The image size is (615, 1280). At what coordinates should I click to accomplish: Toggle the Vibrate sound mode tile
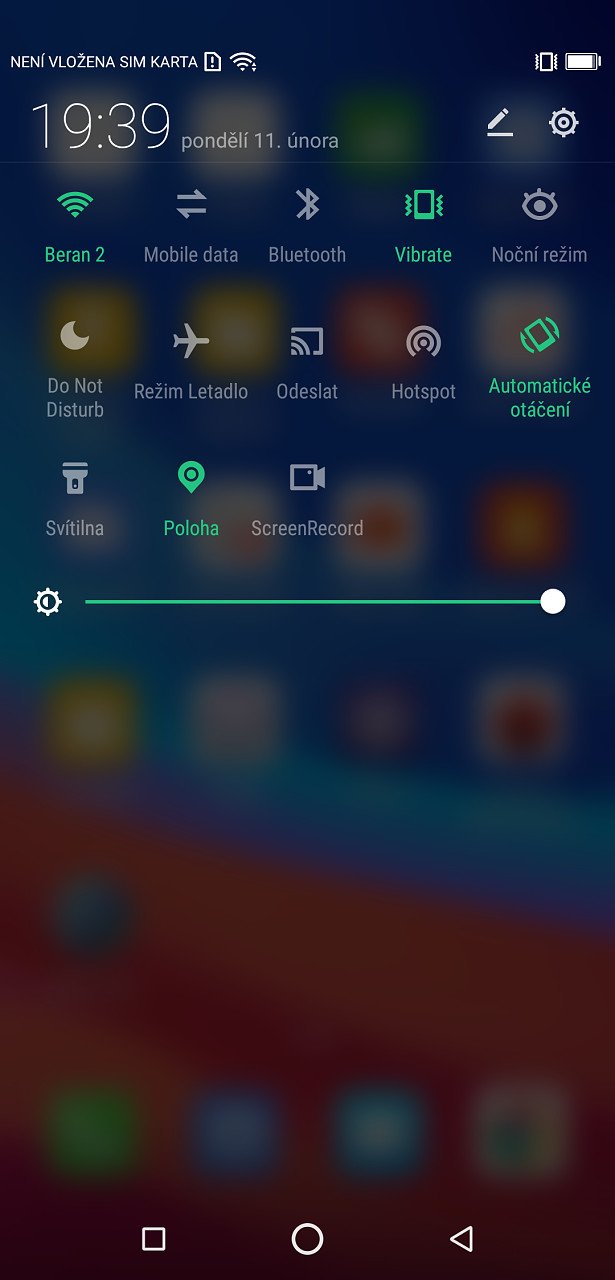coord(423,226)
